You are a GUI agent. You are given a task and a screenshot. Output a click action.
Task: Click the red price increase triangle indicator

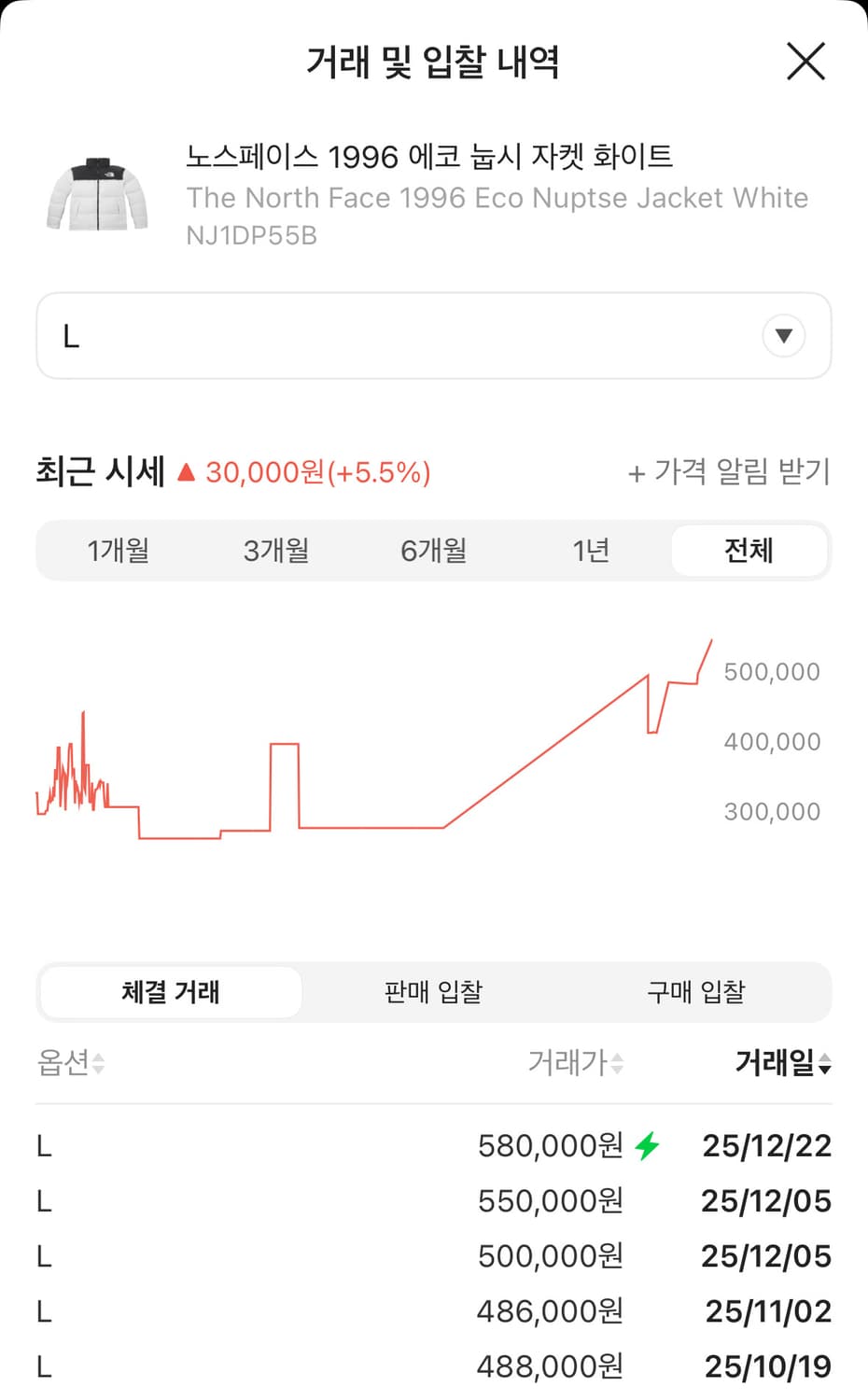coord(187,472)
